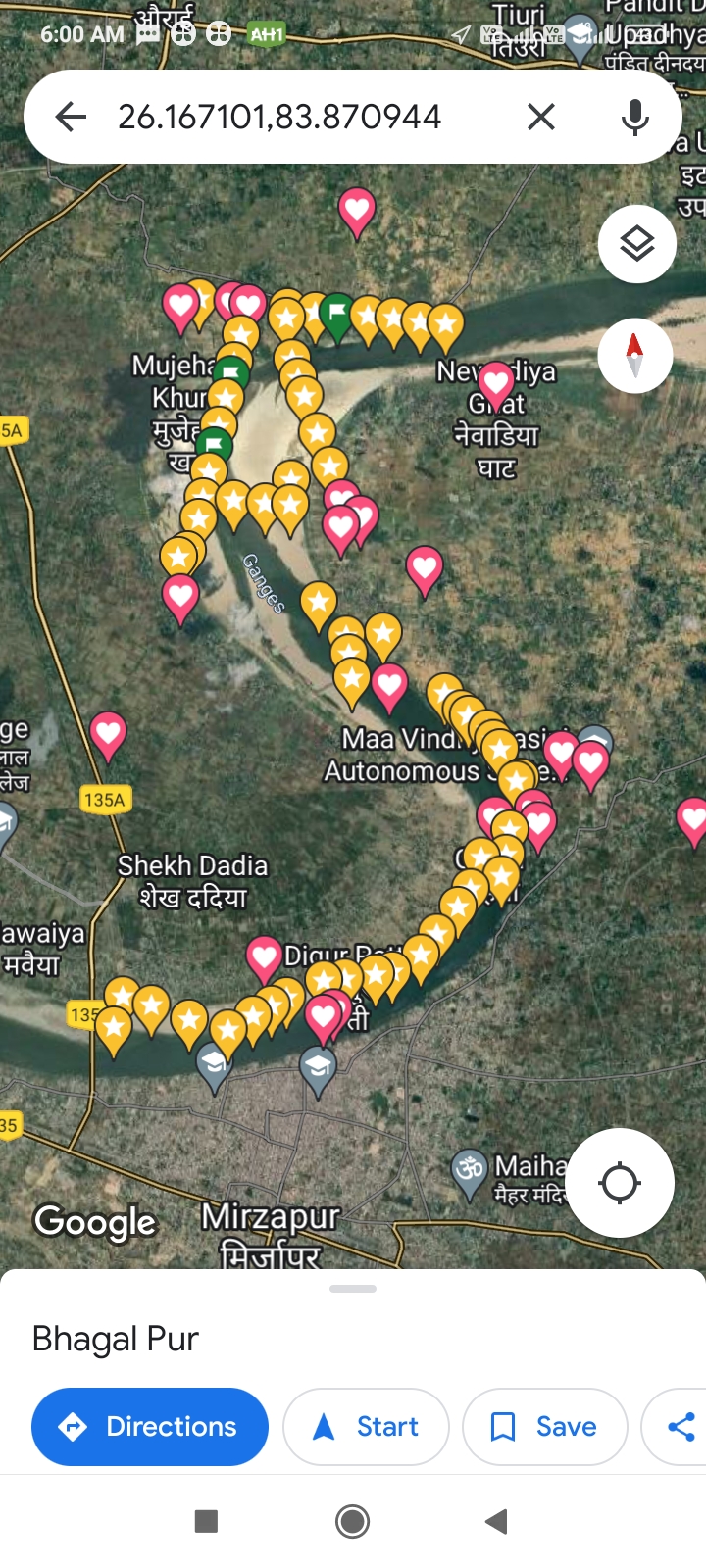The image size is (706, 1568).
Task: Go back from the search result
Action: (71, 118)
